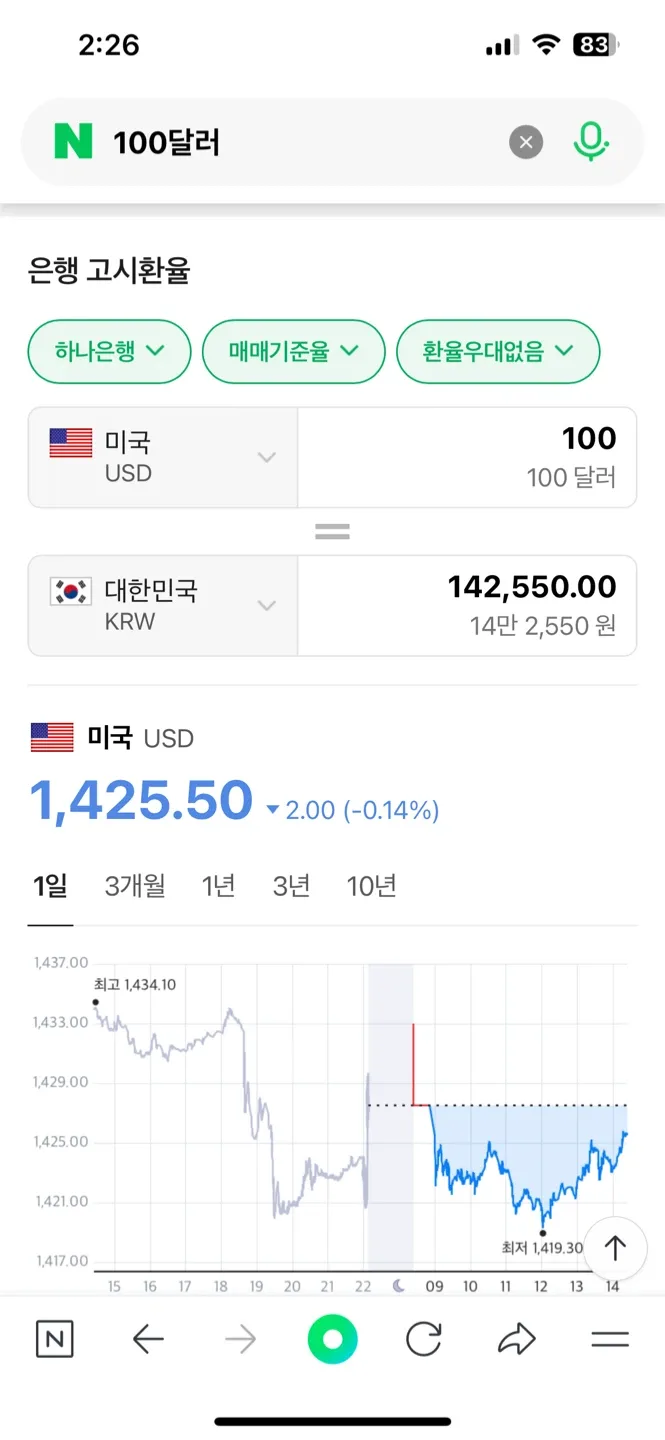This screenshot has height=1440, width=665.
Task: Open the 매매기준율 rate type dropdown
Action: pos(293,351)
